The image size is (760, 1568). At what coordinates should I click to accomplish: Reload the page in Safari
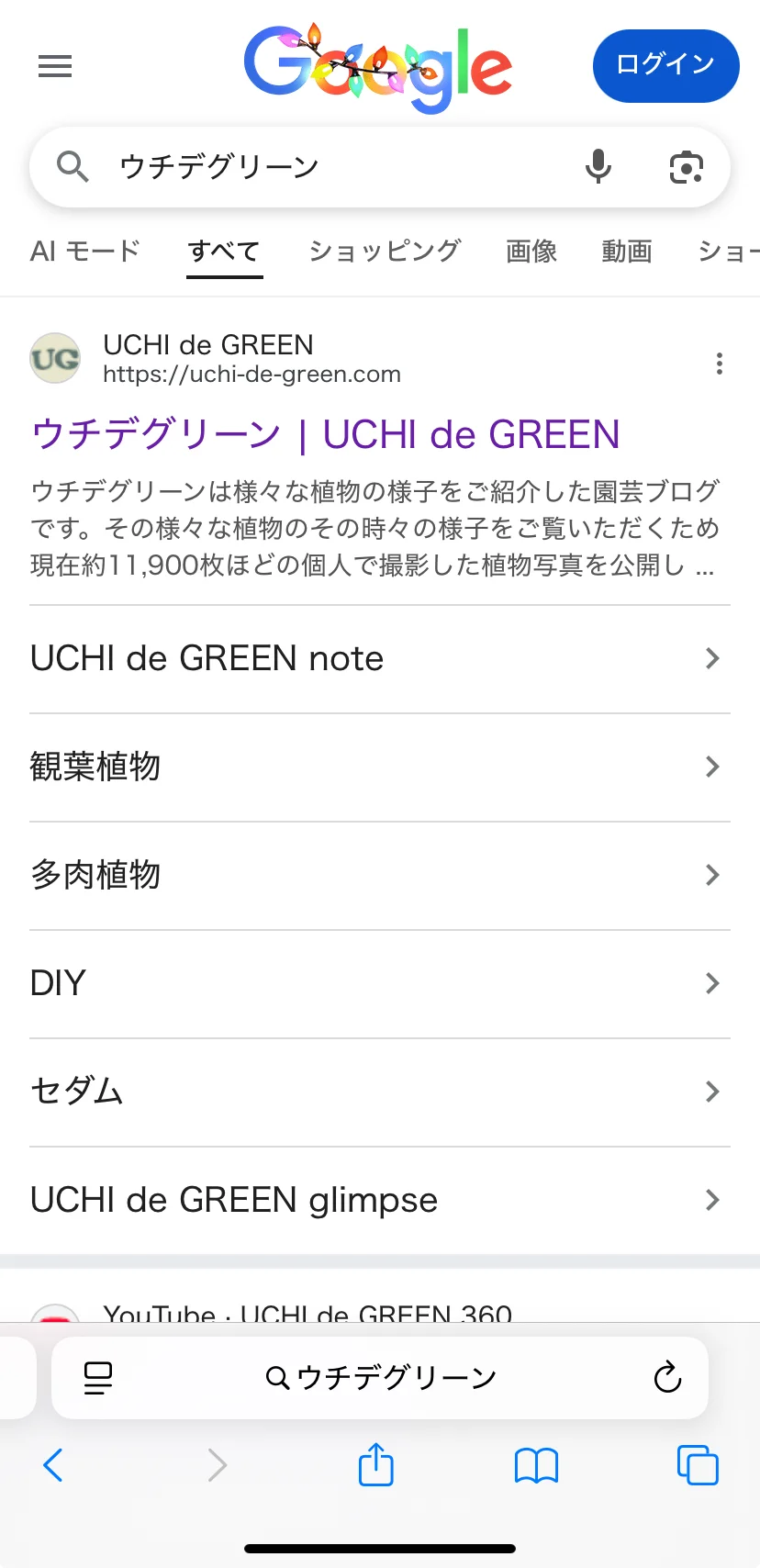point(667,1377)
